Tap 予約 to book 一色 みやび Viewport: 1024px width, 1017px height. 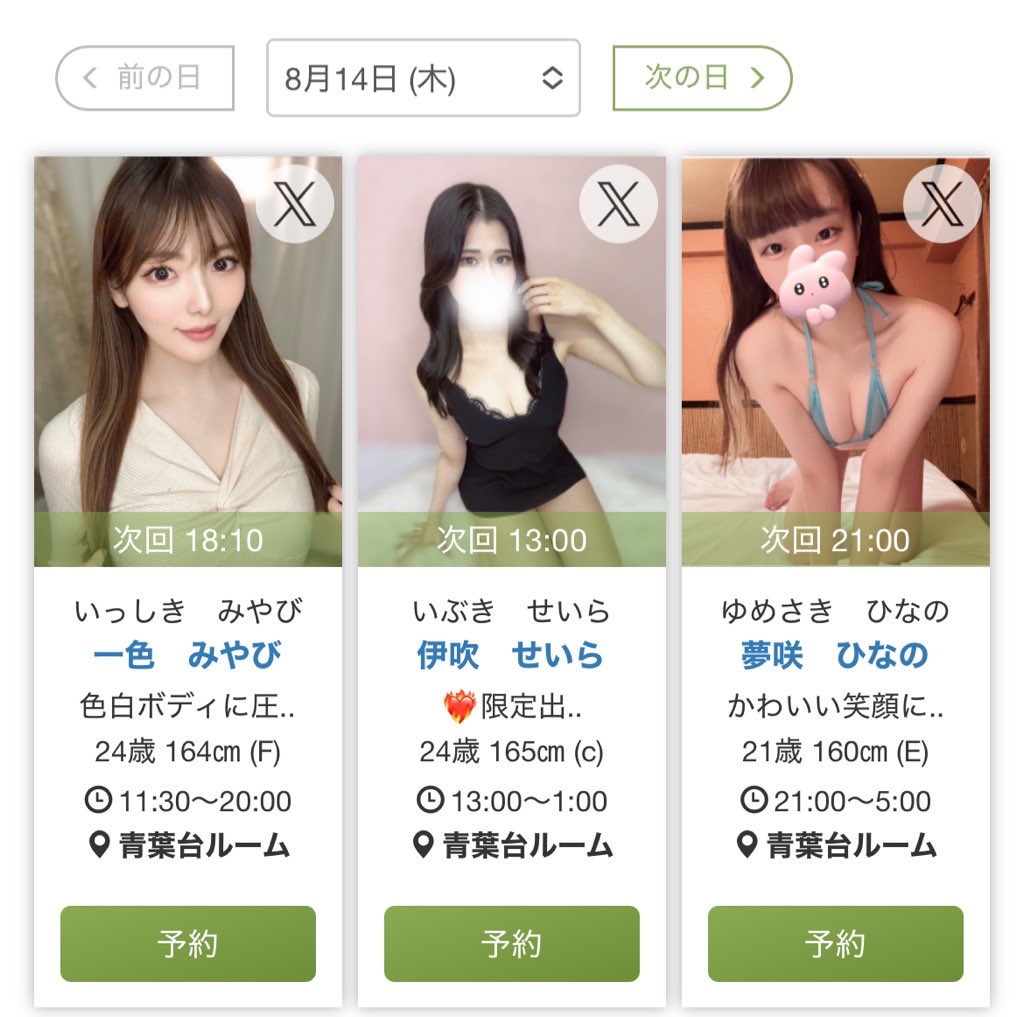188,943
